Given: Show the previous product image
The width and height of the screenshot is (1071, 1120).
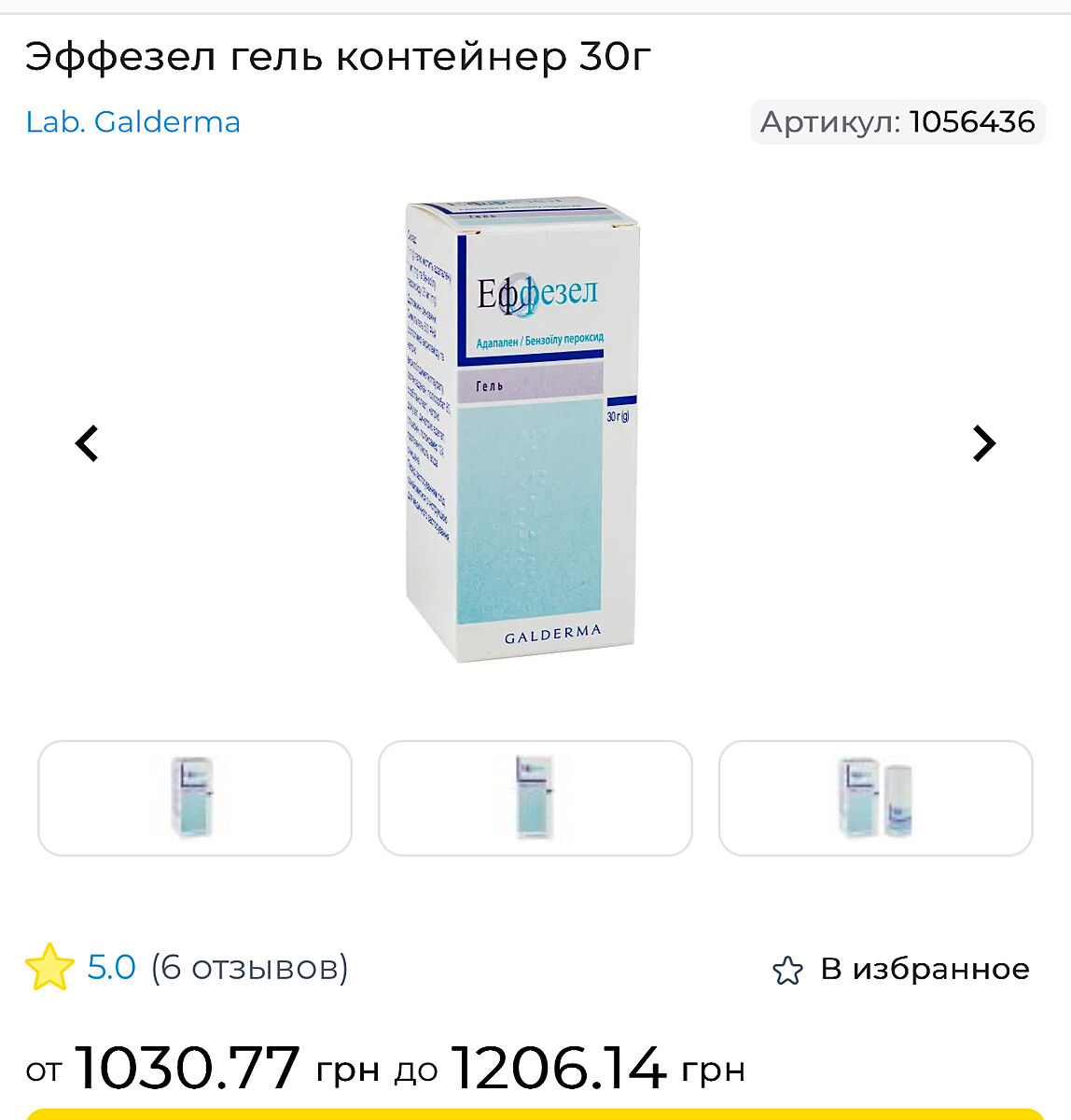Looking at the screenshot, I should 87,443.
